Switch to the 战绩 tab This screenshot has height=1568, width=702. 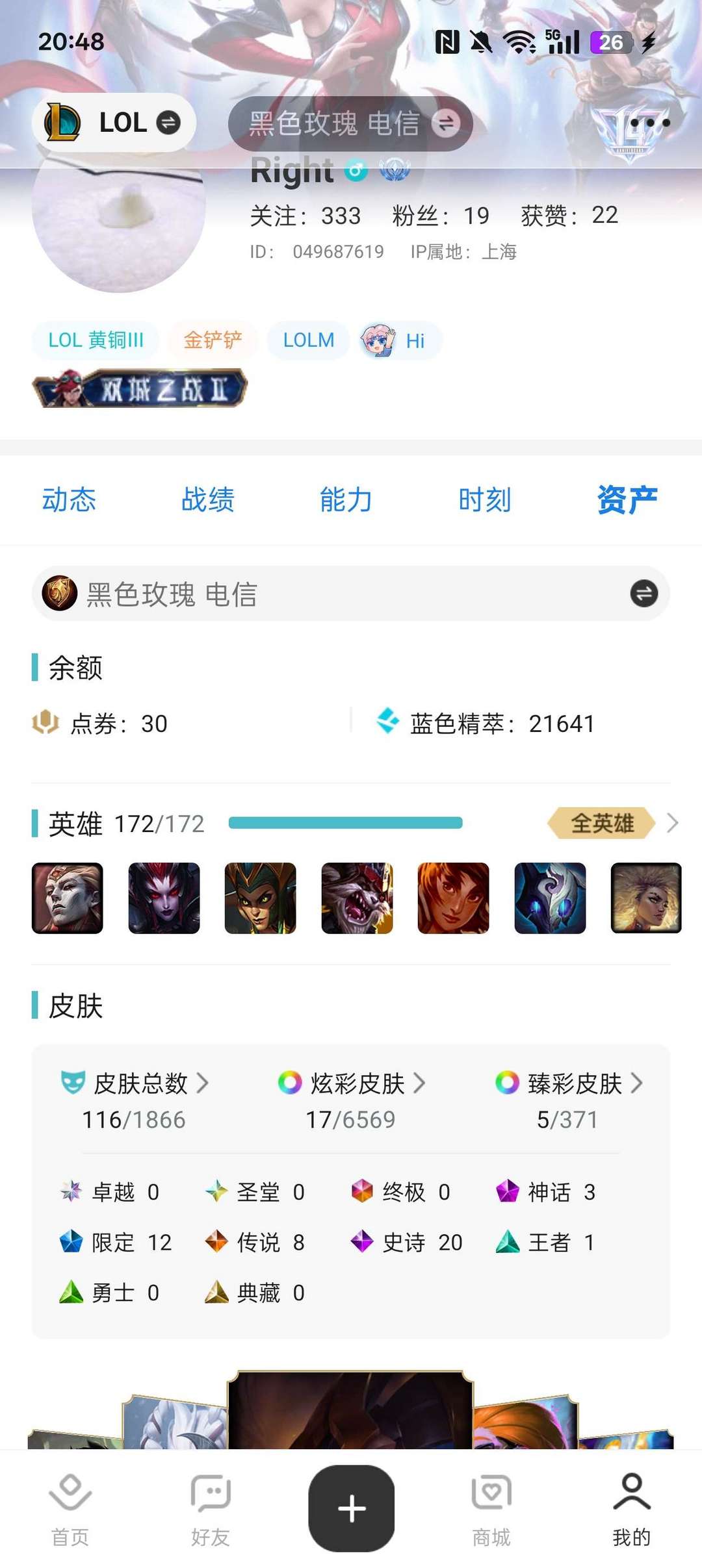tap(207, 499)
